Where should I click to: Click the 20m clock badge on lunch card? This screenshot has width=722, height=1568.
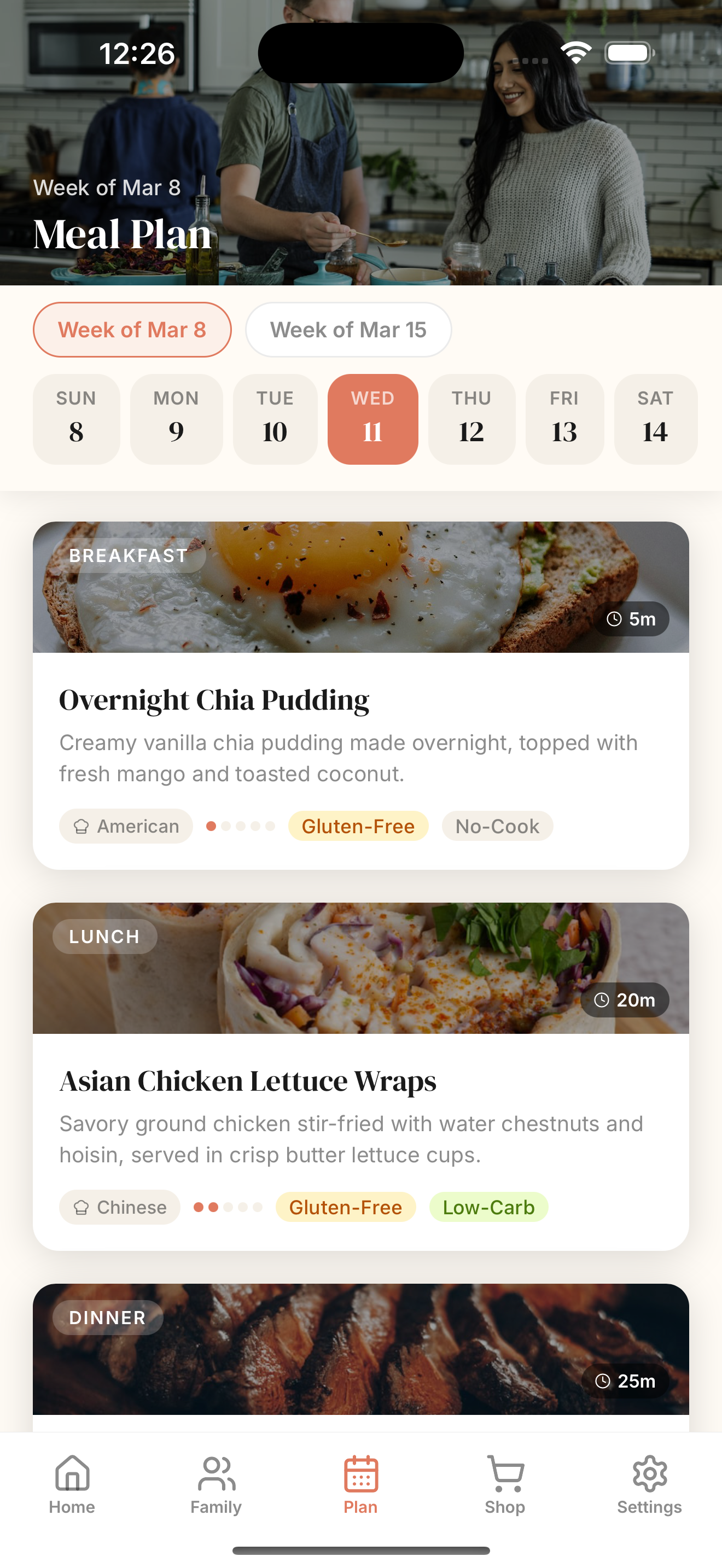(x=624, y=999)
